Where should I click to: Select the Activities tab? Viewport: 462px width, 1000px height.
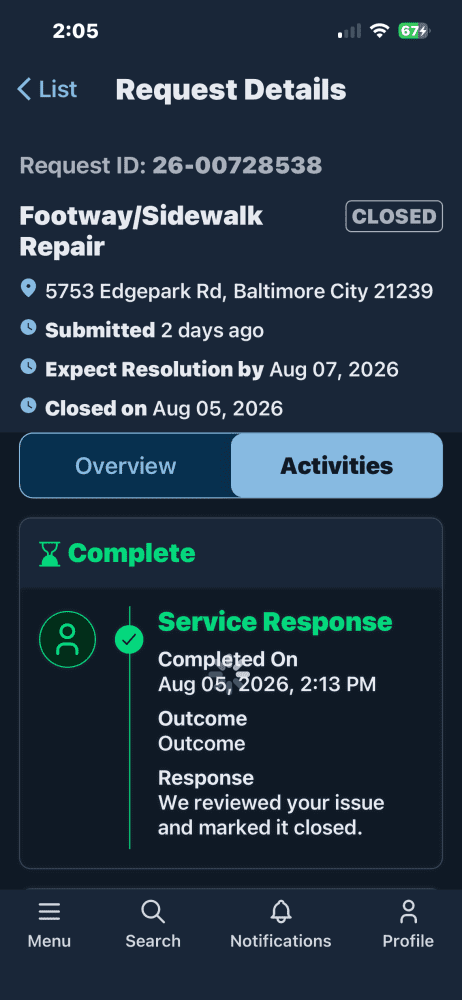(x=336, y=466)
